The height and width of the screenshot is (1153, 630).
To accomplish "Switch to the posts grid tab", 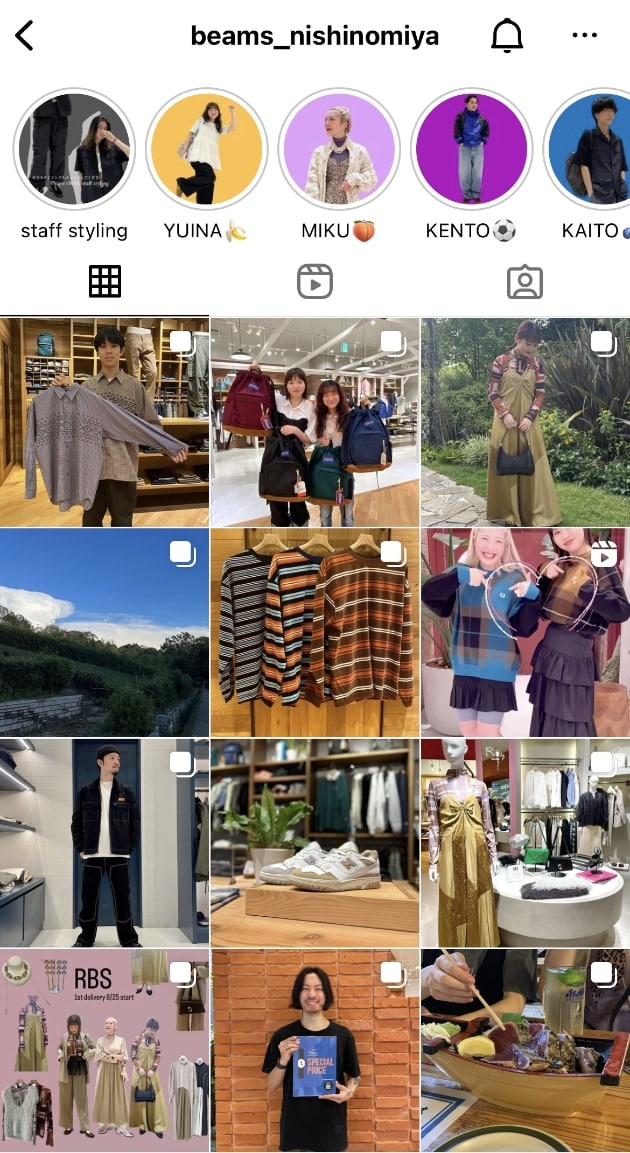I will pos(105,282).
